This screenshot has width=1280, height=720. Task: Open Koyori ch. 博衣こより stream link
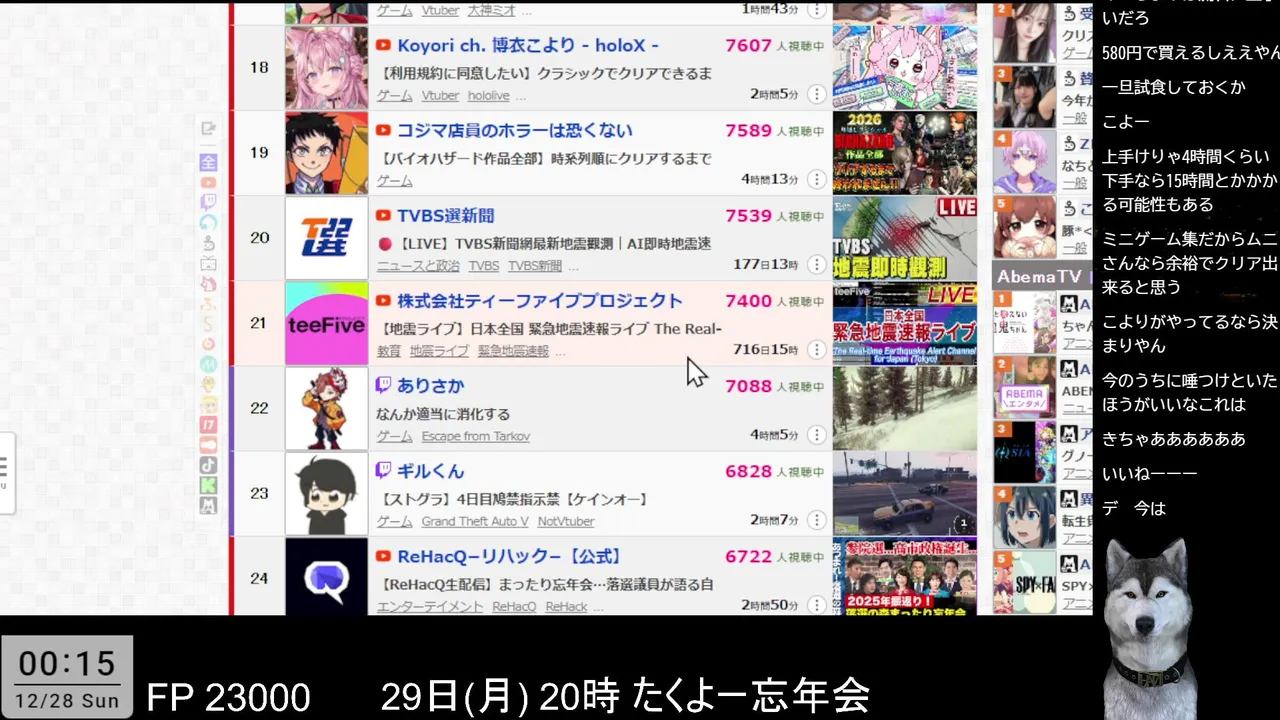click(x=527, y=46)
